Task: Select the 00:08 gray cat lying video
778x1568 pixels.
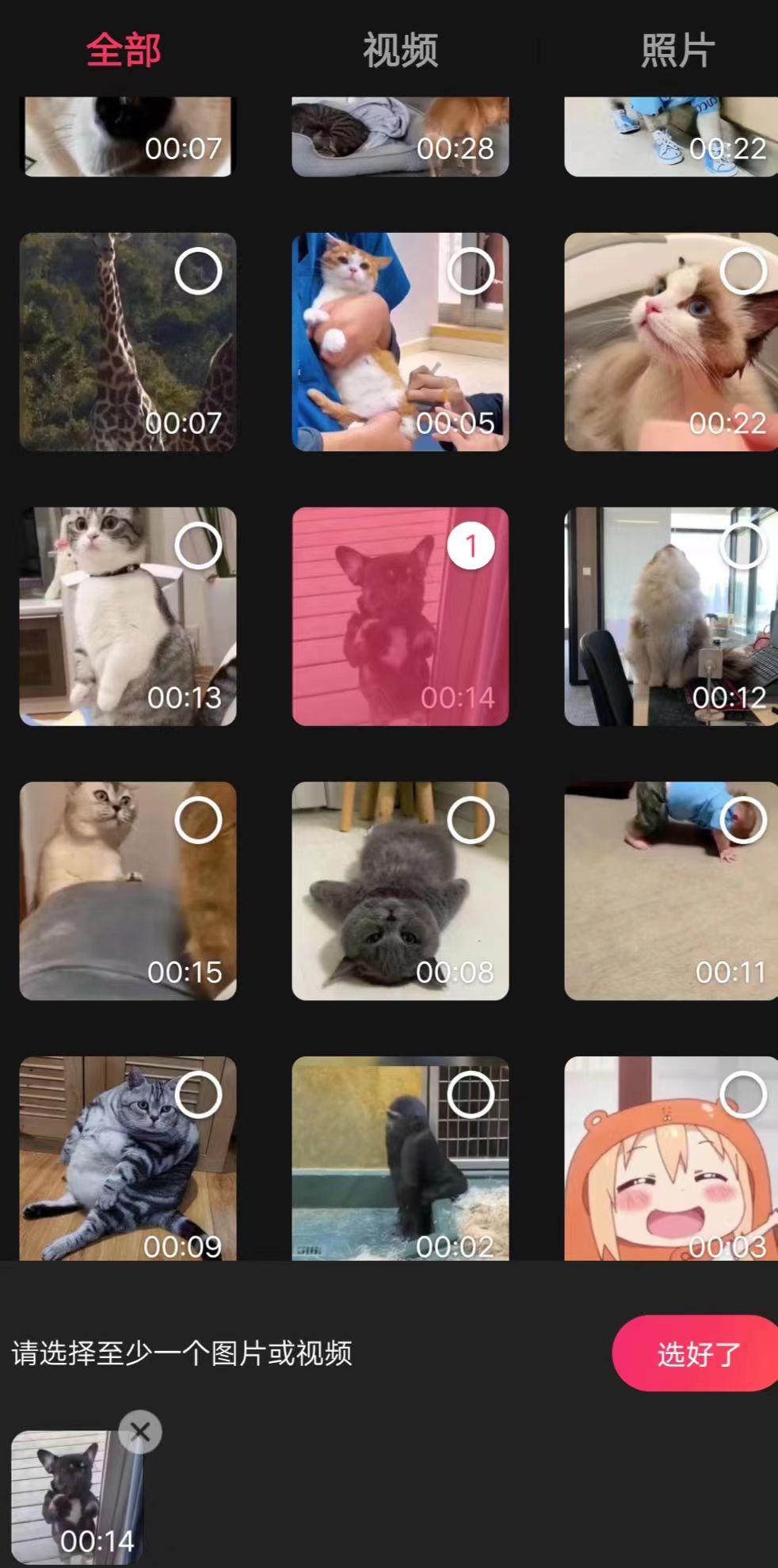Action: [471, 820]
